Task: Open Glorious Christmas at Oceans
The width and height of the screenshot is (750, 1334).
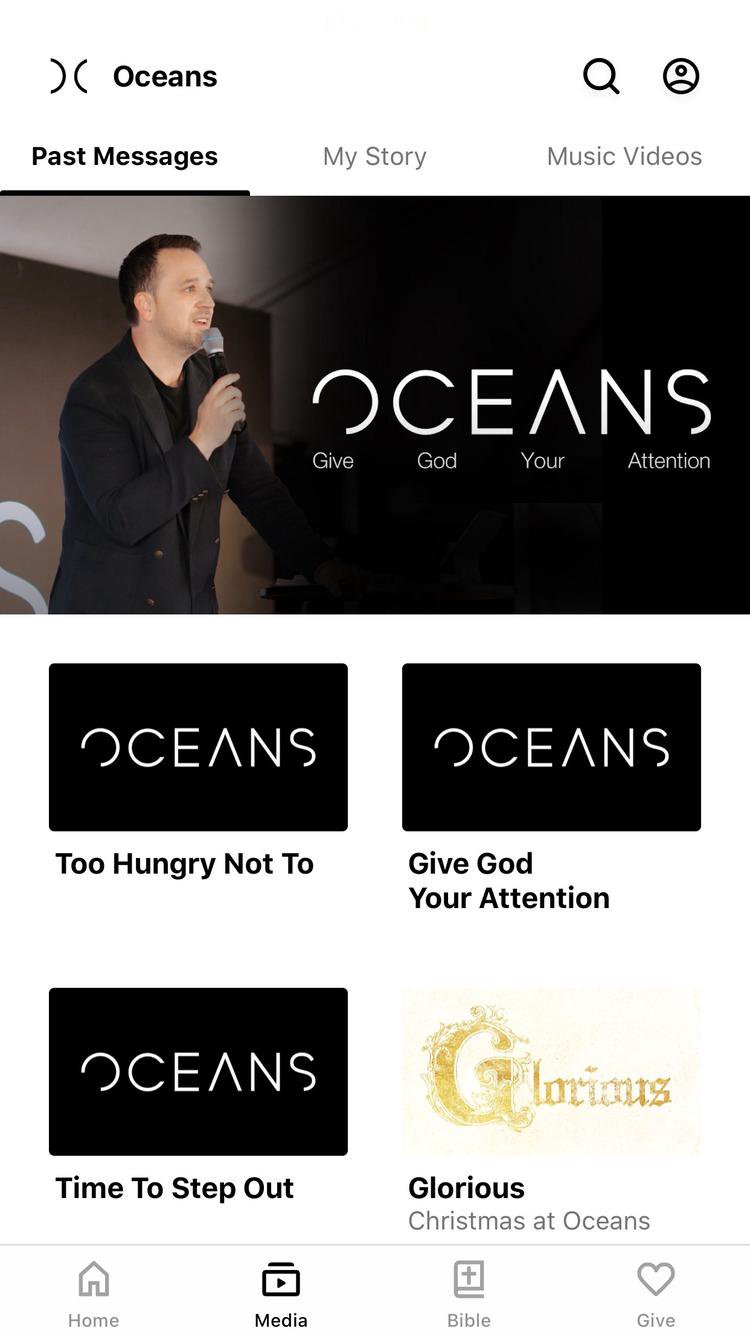Action: pos(551,1071)
